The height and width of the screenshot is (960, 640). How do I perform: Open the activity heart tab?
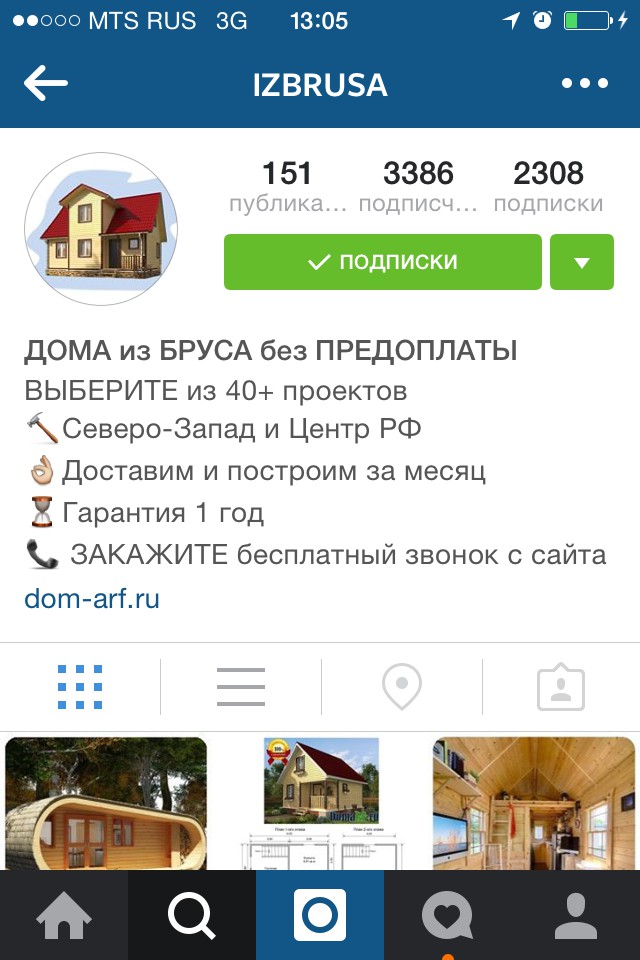click(x=448, y=916)
